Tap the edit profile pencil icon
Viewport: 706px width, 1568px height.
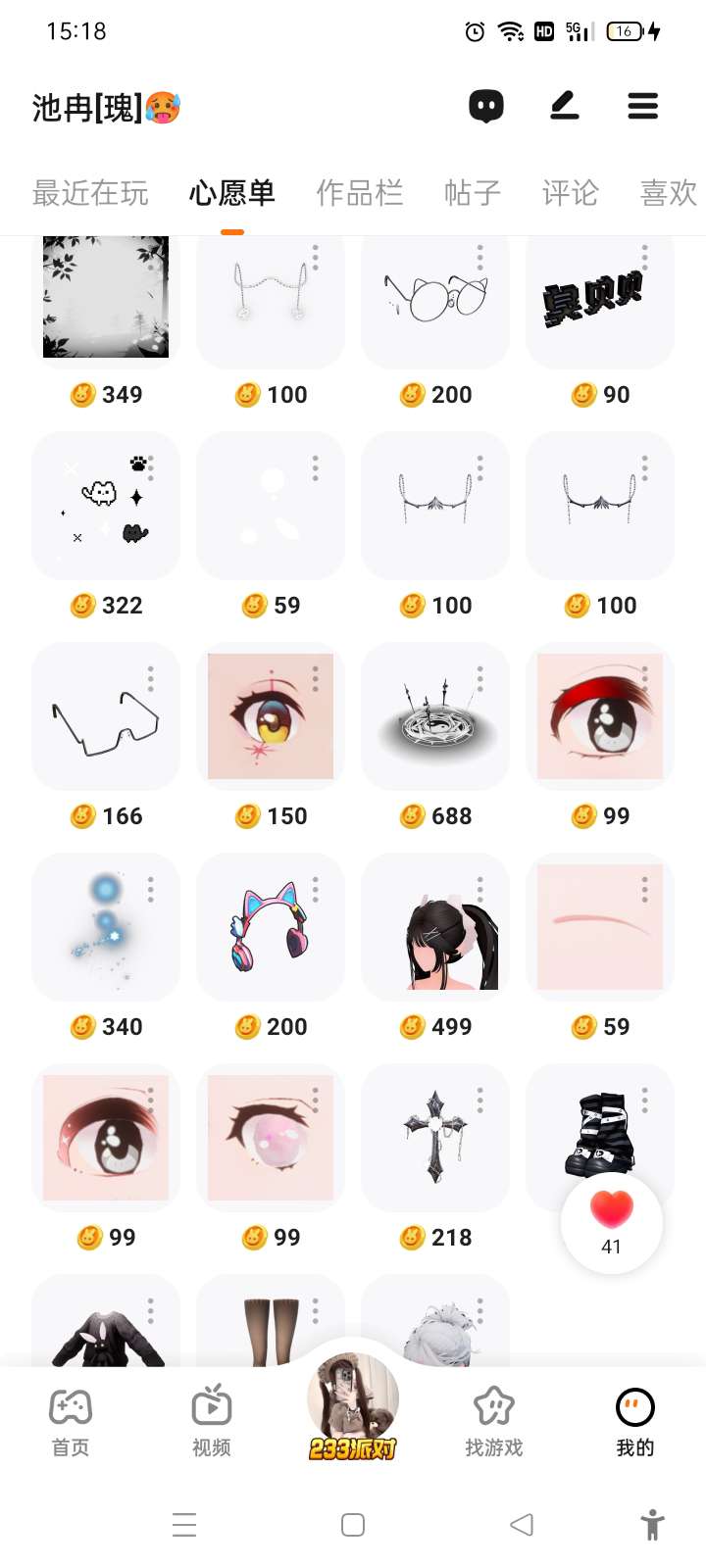(565, 106)
